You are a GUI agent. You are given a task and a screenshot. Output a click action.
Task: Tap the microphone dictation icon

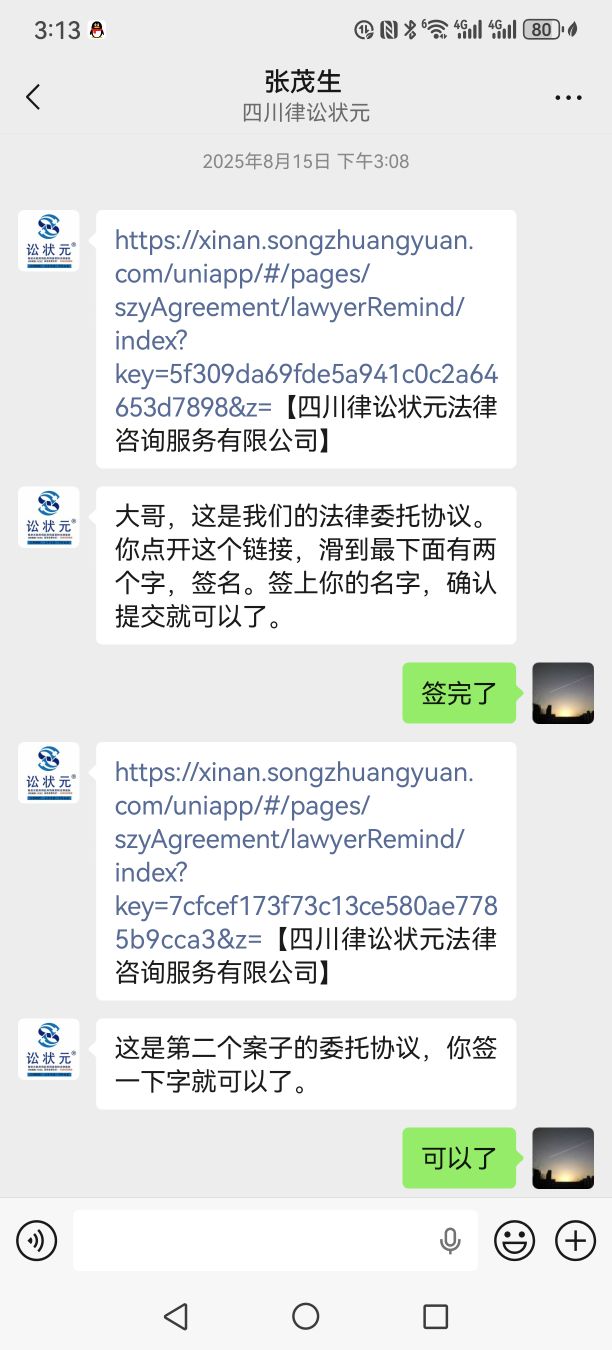pos(450,1241)
